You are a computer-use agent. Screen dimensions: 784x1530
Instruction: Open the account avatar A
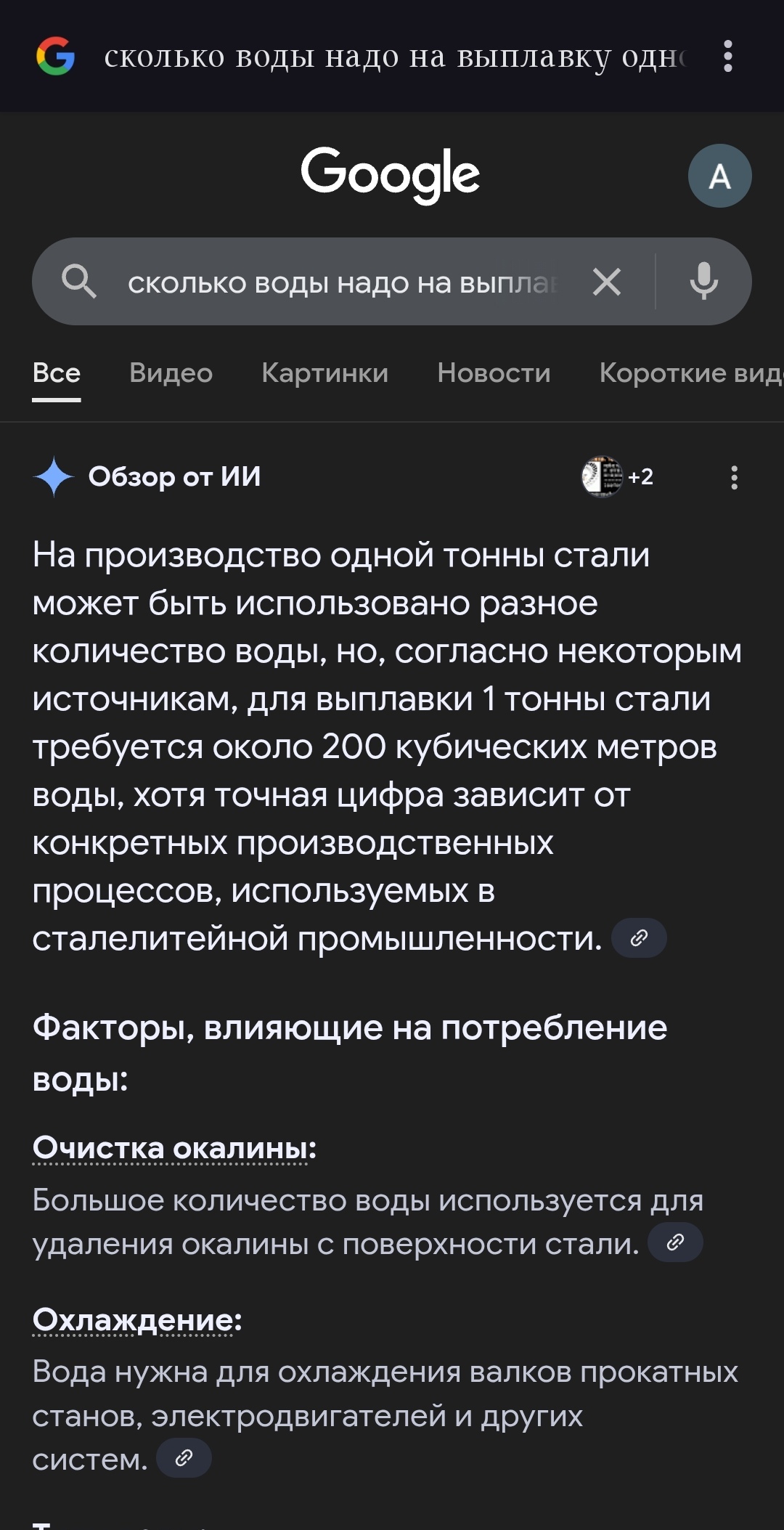(719, 176)
